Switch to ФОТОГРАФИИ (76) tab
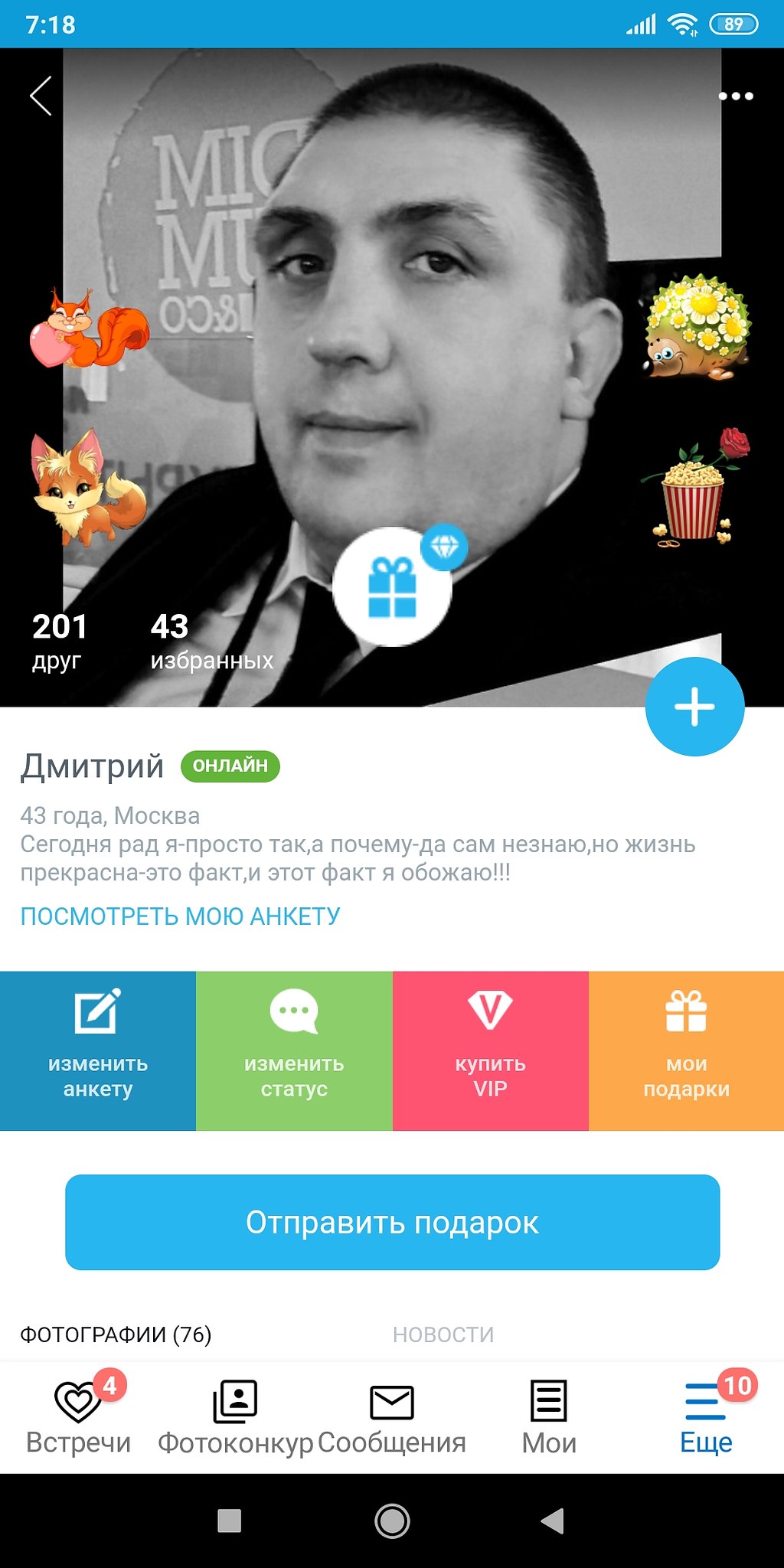 coord(116,1334)
